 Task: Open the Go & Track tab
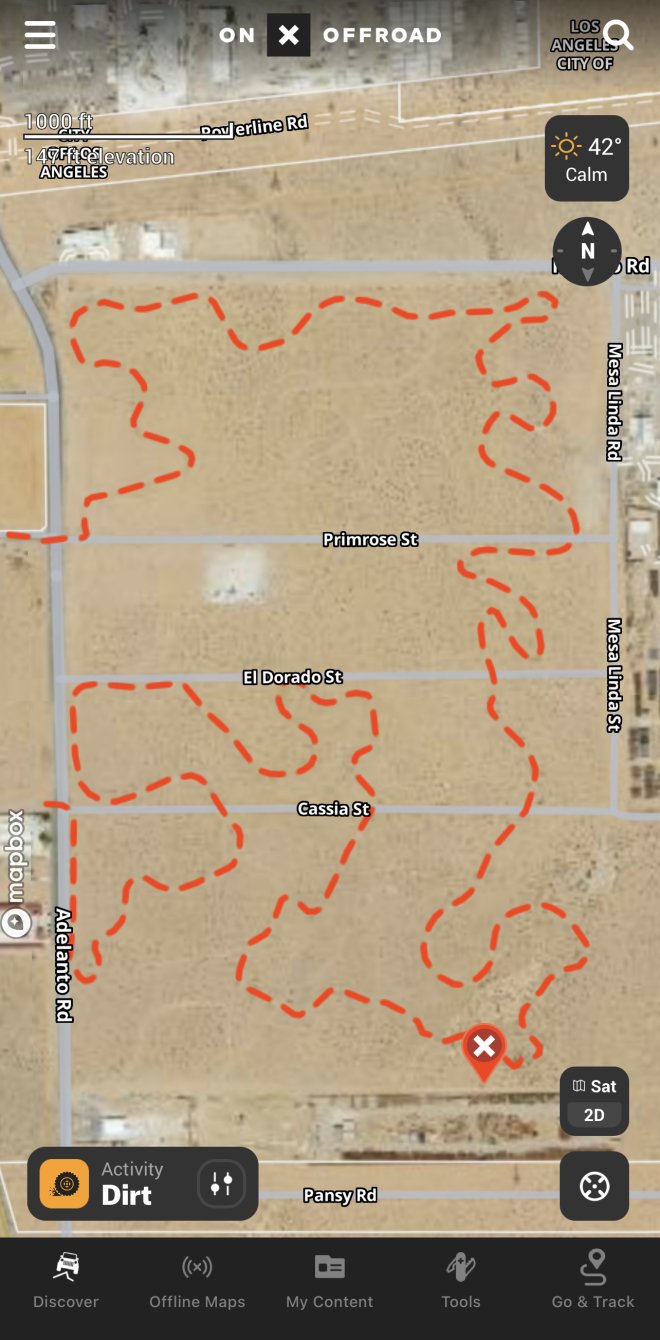click(x=593, y=1282)
